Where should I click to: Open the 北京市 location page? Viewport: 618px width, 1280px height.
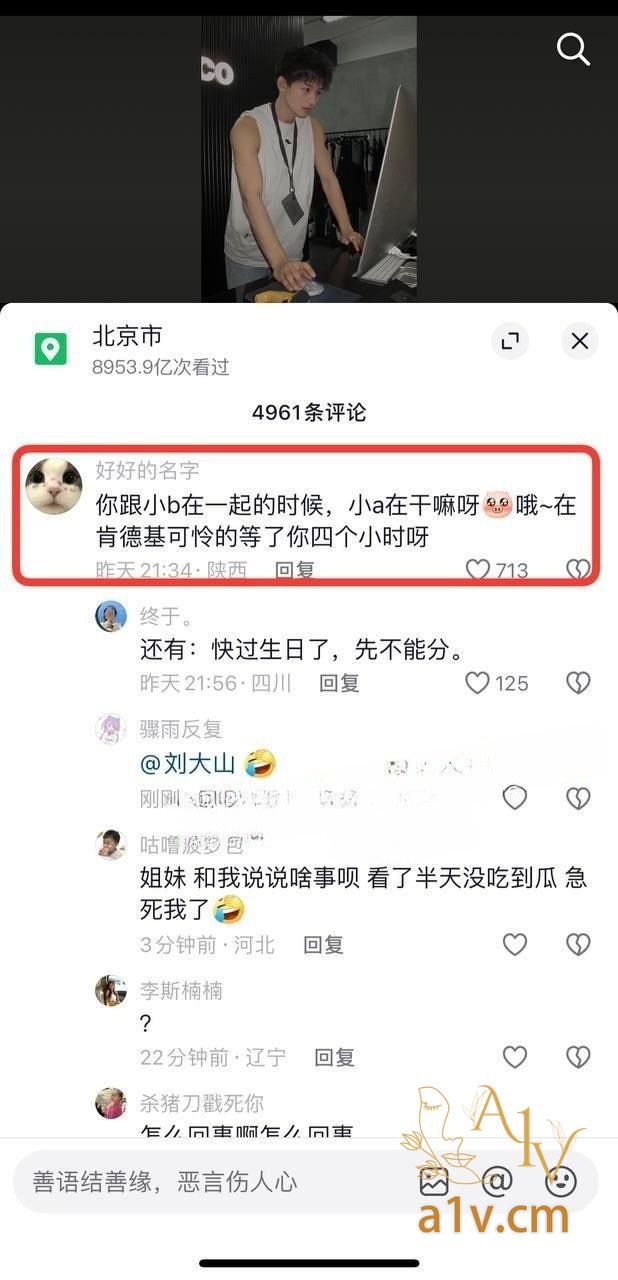click(127, 336)
